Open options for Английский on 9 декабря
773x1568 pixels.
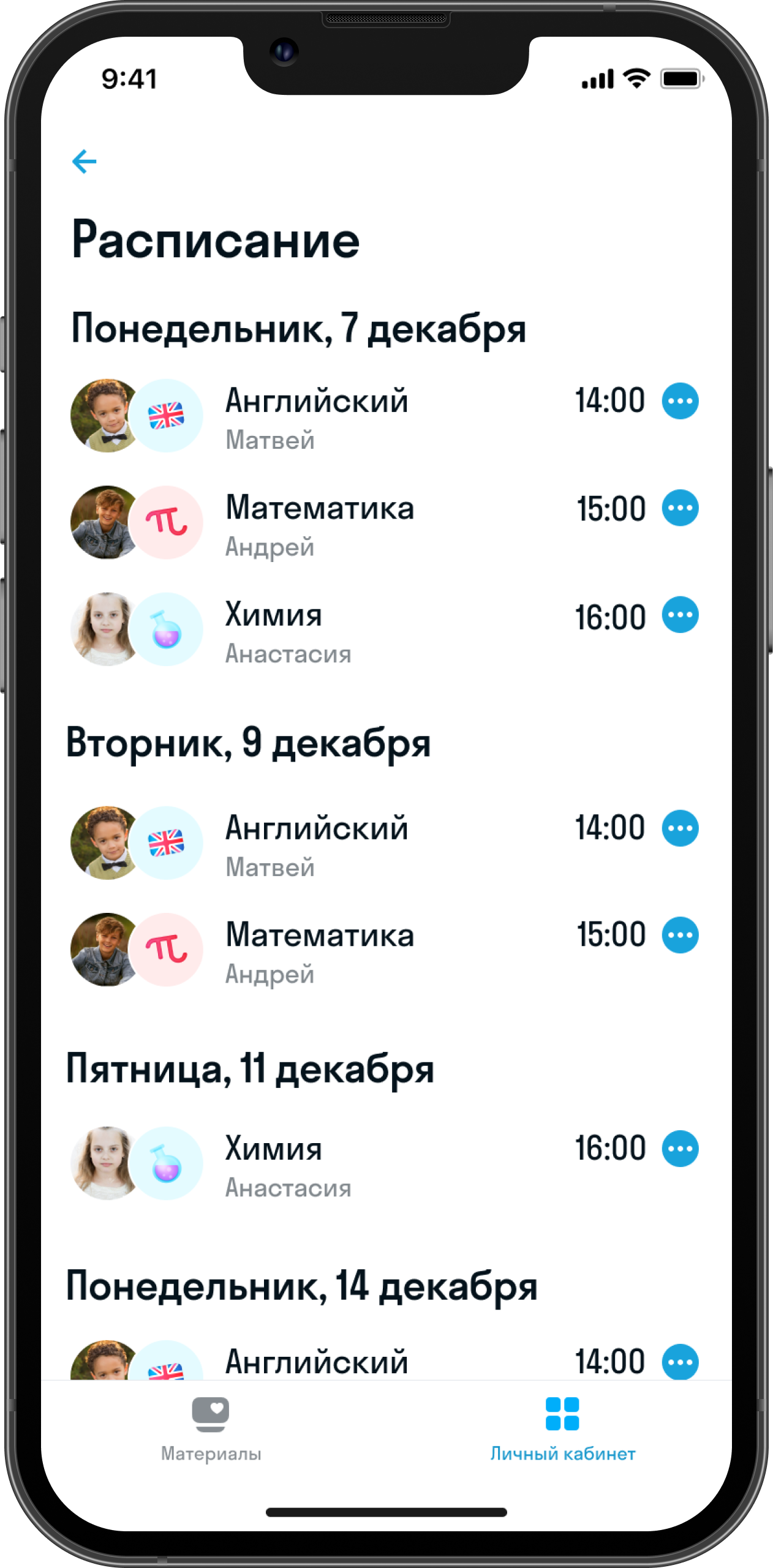tap(680, 828)
